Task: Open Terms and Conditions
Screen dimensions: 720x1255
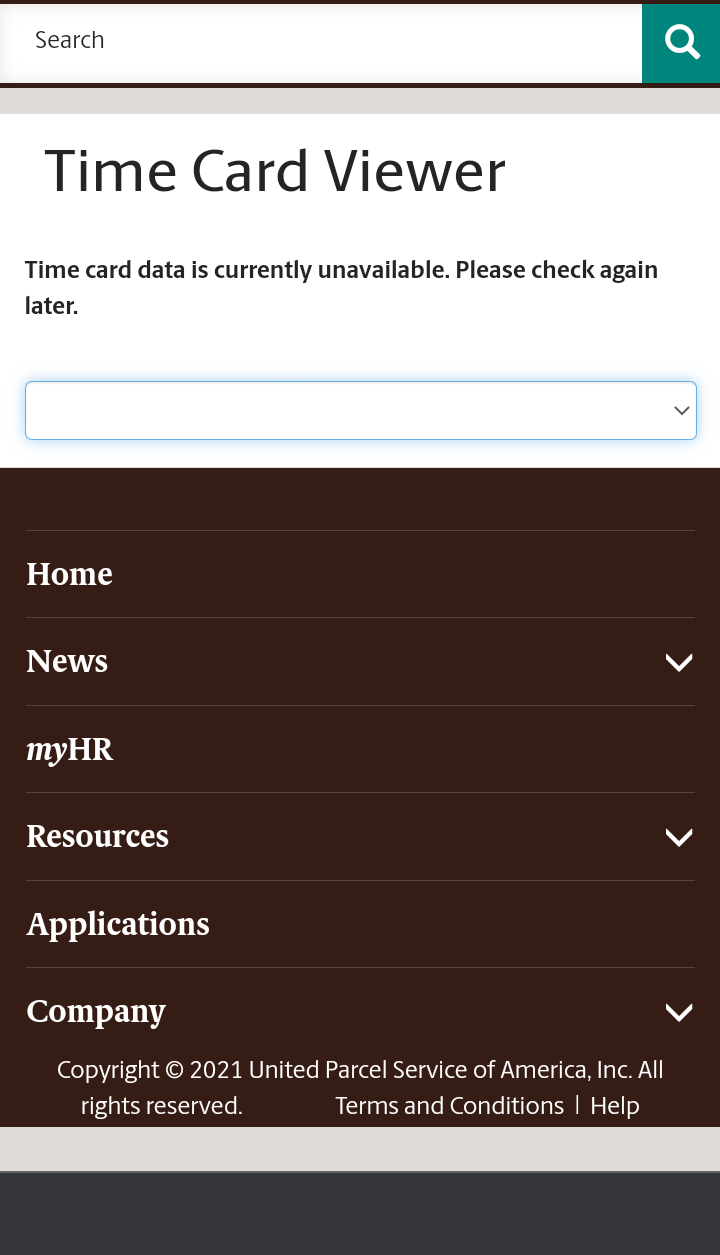Action: 449,1106
